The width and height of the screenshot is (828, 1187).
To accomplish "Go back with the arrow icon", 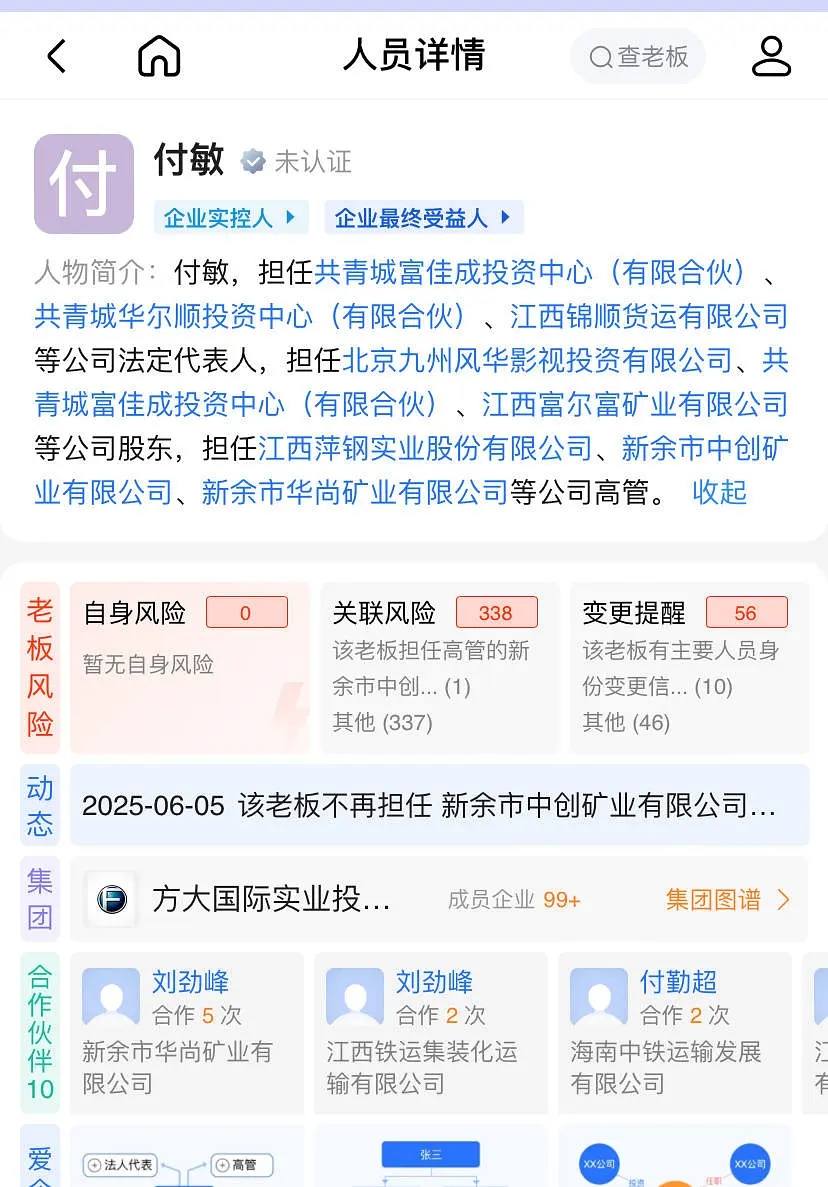I will 57,56.
